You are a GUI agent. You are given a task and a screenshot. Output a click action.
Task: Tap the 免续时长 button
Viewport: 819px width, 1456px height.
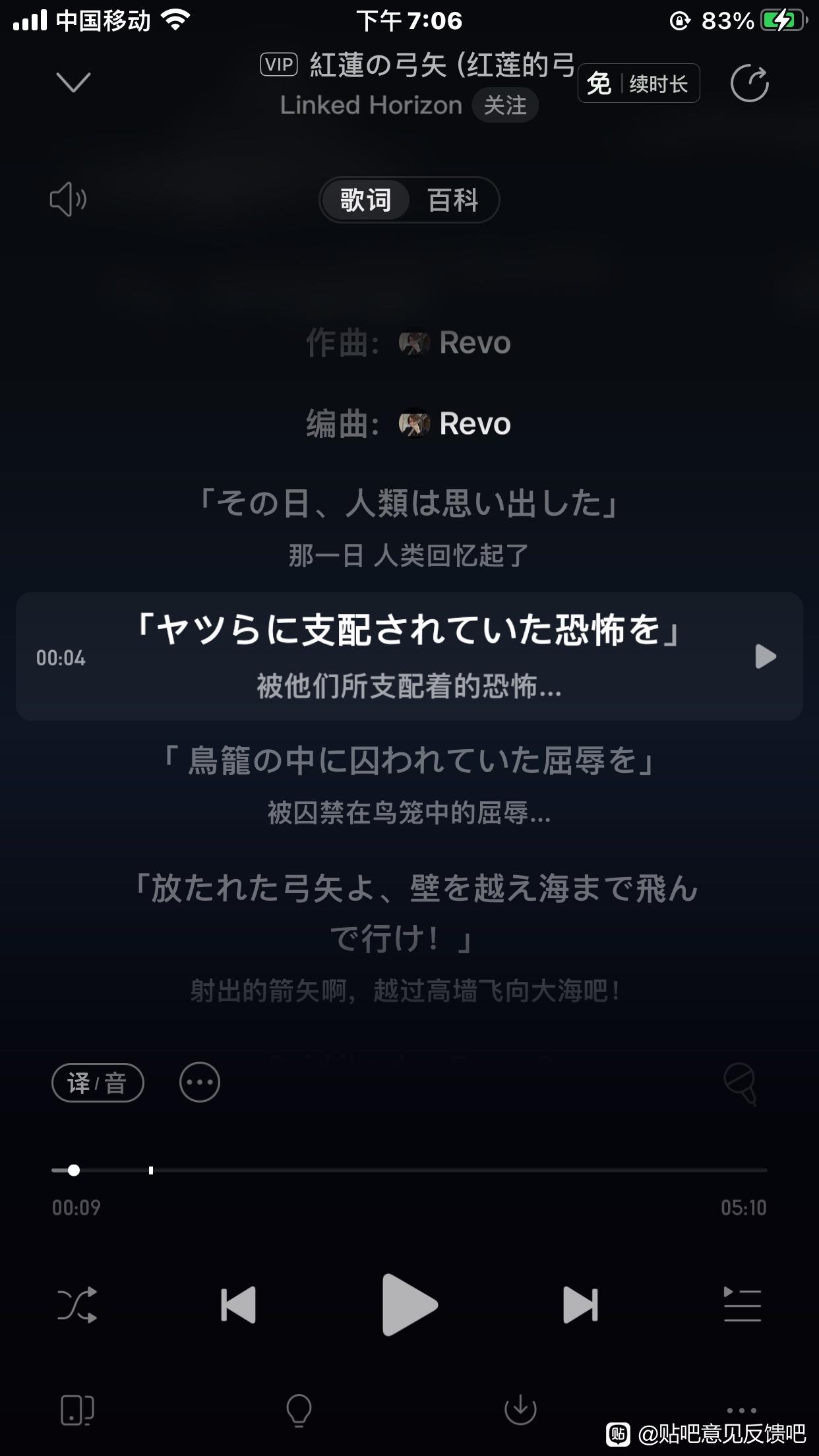[x=638, y=84]
